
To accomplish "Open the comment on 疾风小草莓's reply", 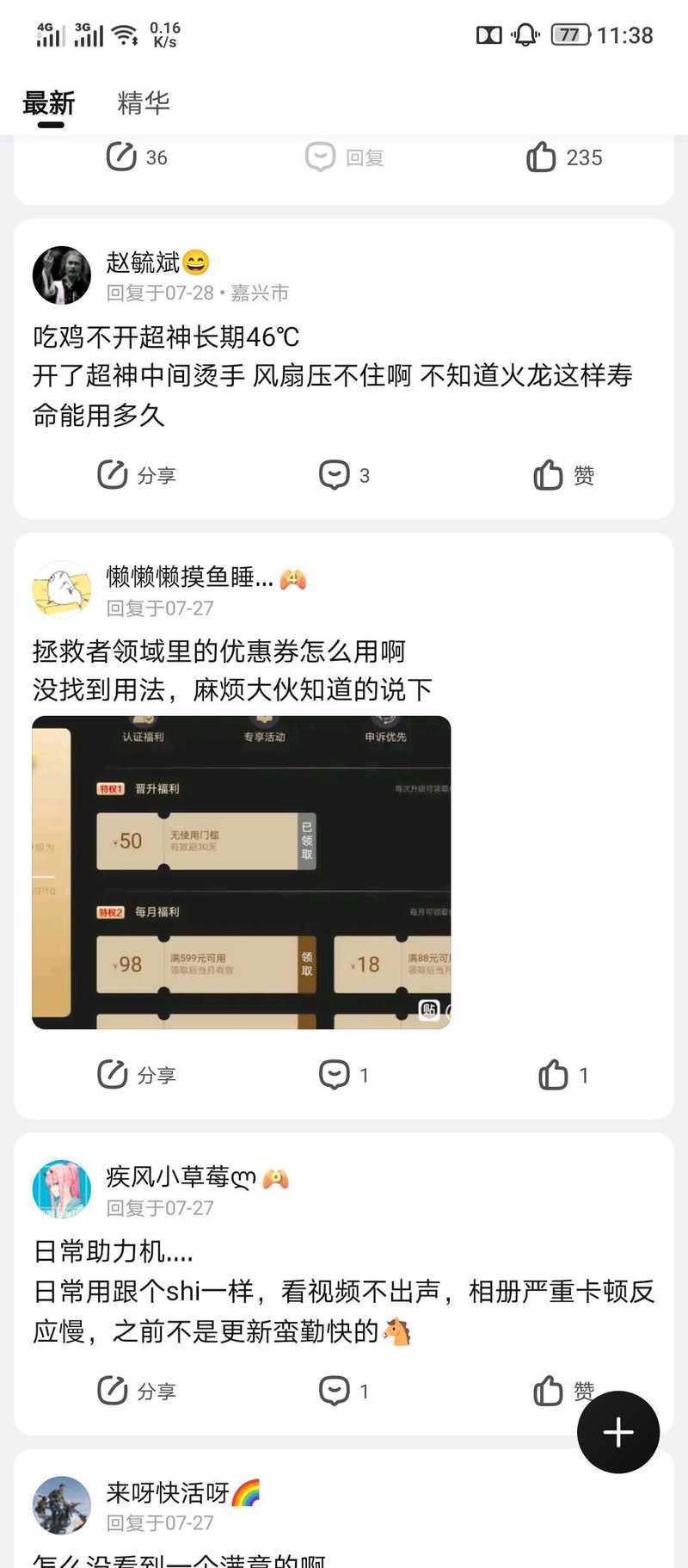I will pos(345,1391).
